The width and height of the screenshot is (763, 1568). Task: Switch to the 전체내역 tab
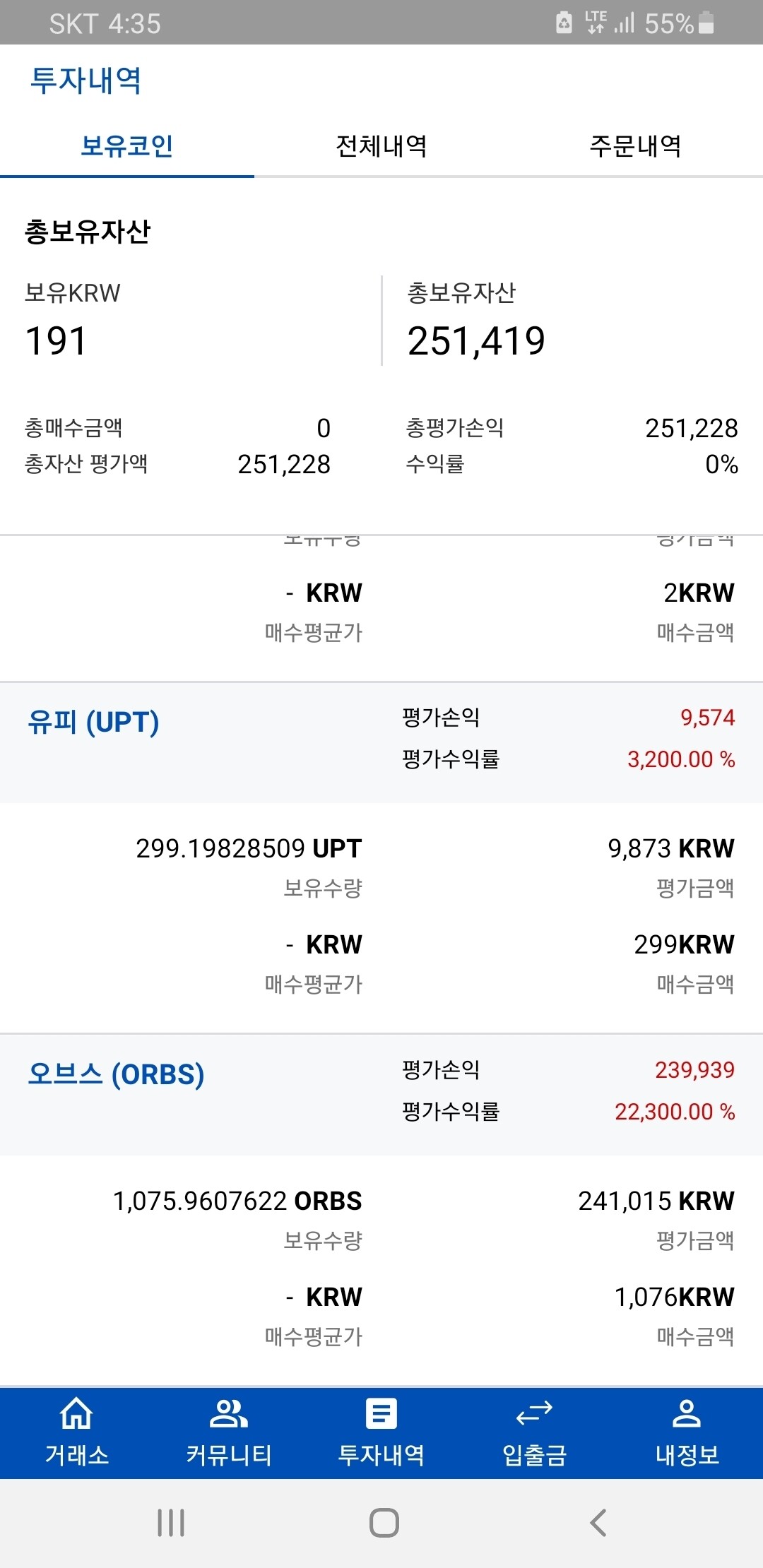(381, 146)
